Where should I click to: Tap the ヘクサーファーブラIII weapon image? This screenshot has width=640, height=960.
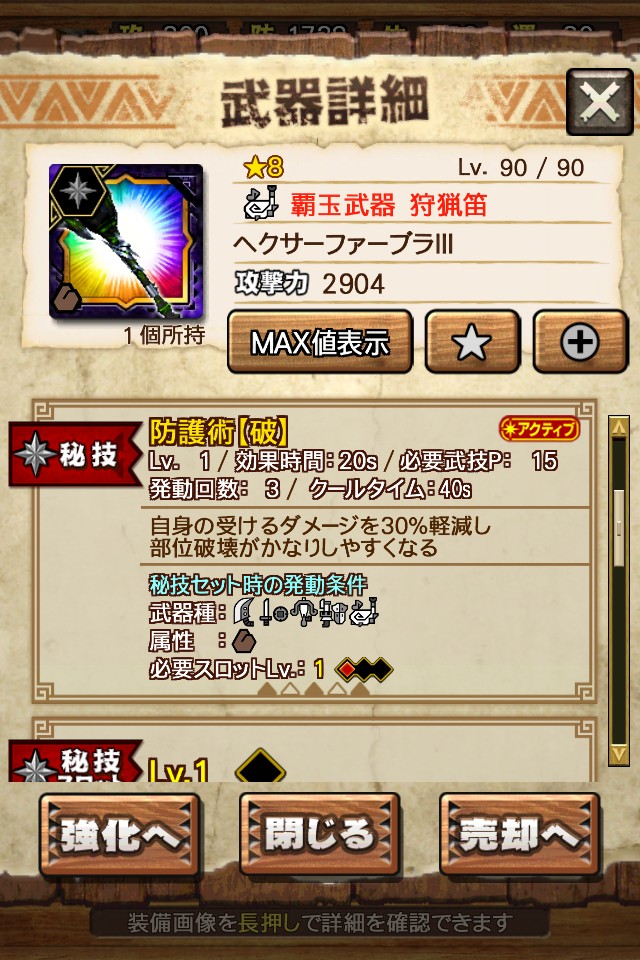pos(126,242)
